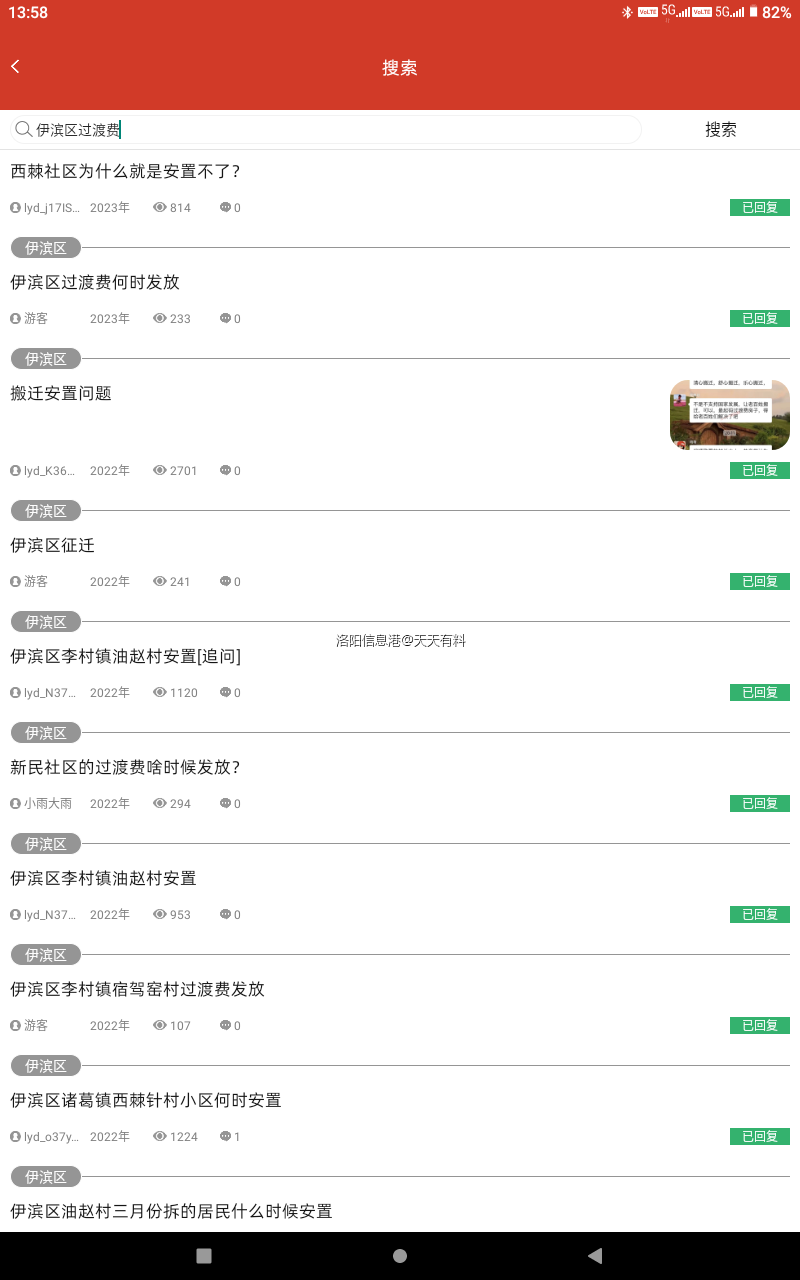
Task: Click the magnifier icon inside the search field
Action: coord(23,129)
